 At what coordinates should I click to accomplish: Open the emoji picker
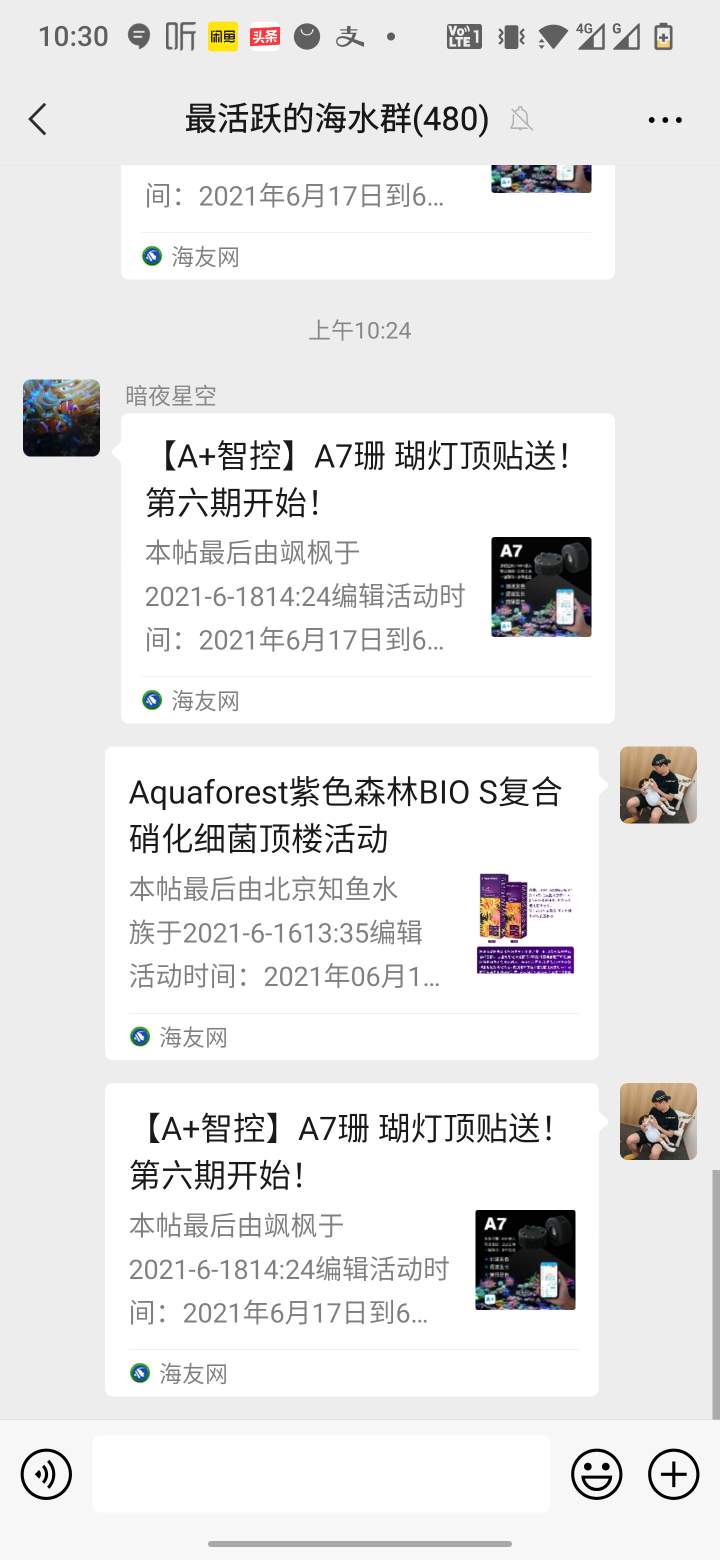click(597, 1474)
